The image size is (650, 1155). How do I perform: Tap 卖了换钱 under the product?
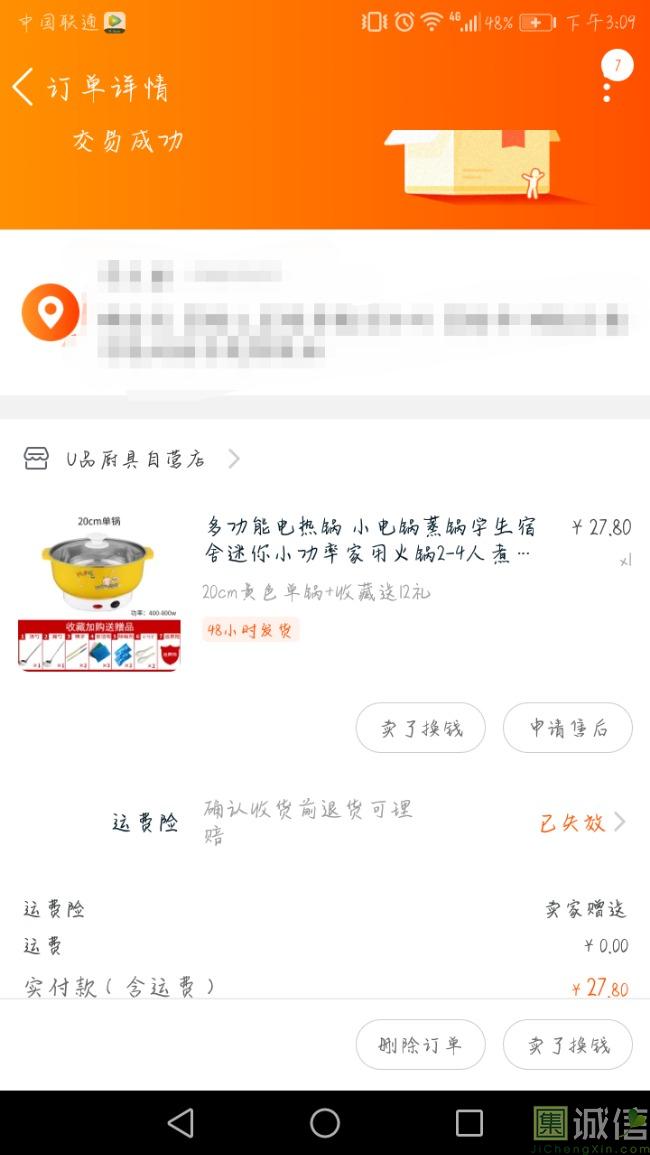click(421, 728)
